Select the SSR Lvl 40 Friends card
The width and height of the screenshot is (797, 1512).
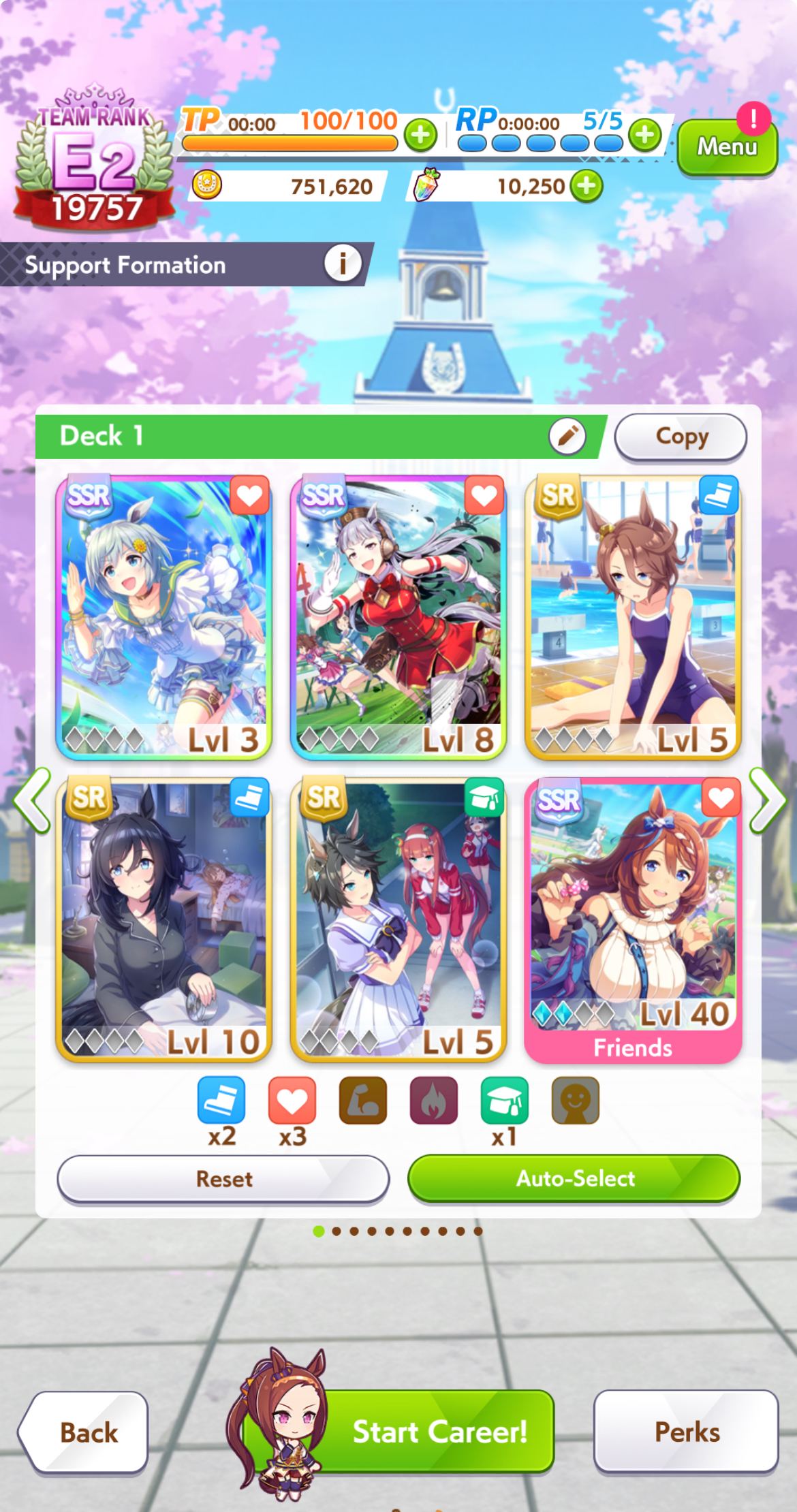pos(633,919)
